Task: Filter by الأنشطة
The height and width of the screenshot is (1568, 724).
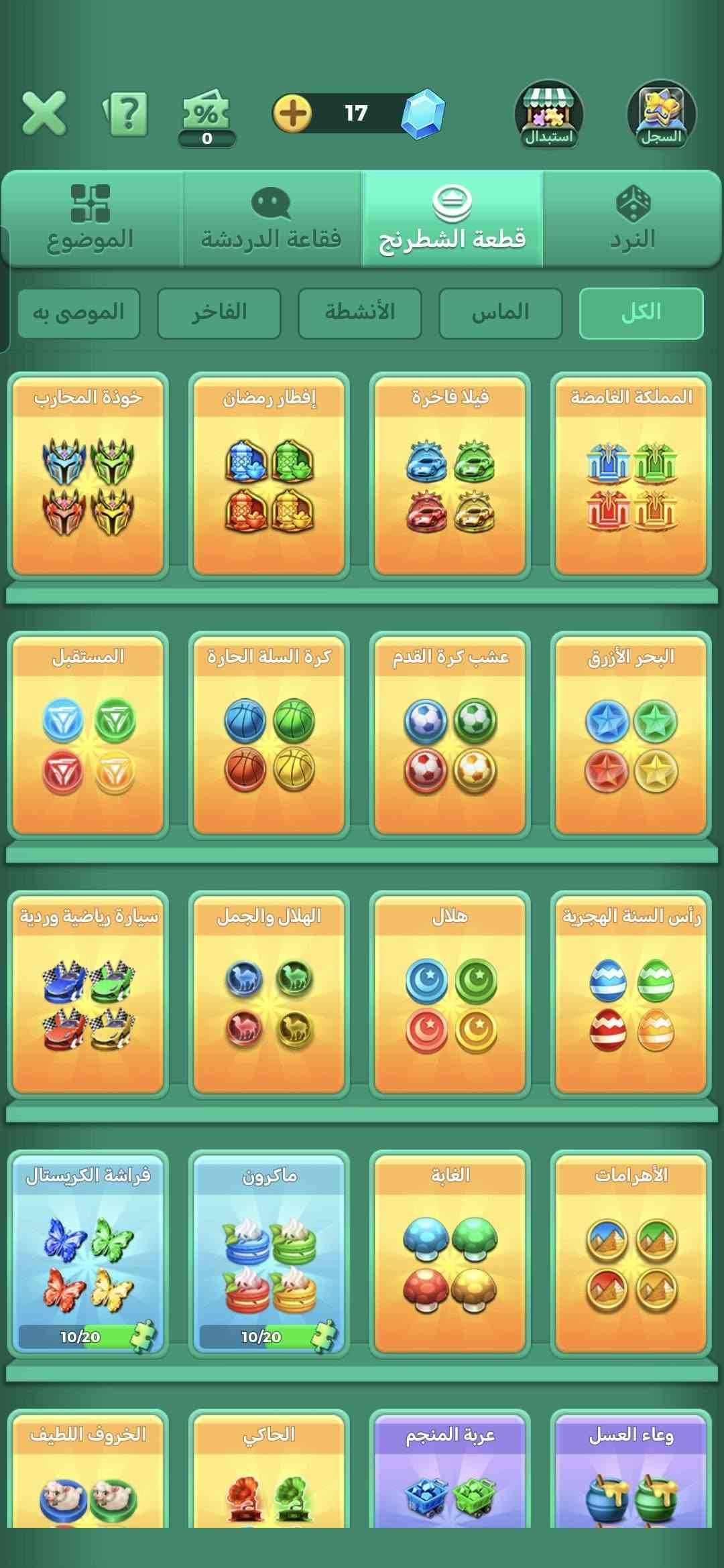Action: (360, 313)
